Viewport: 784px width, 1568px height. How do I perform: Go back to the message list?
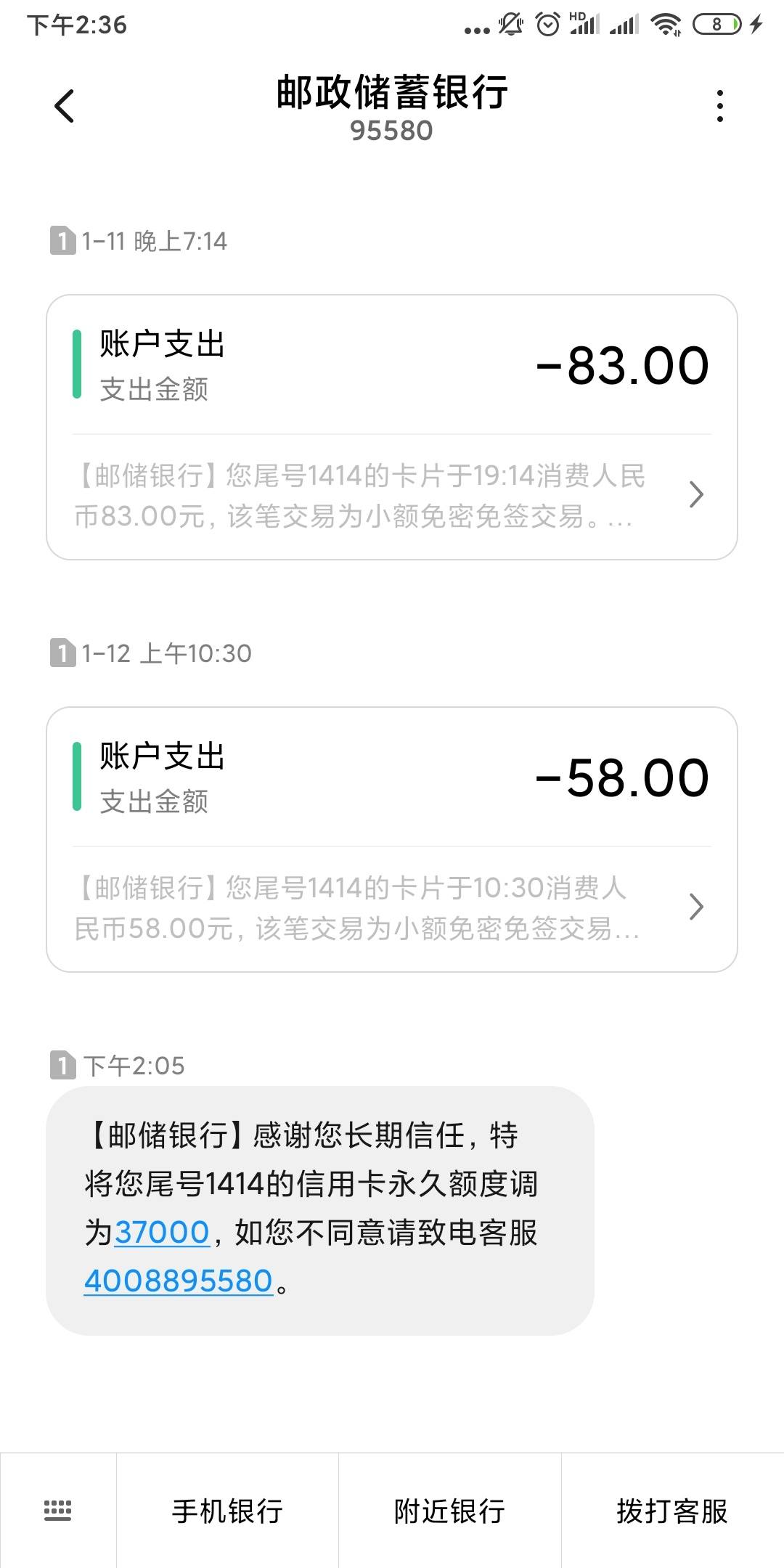[65, 106]
